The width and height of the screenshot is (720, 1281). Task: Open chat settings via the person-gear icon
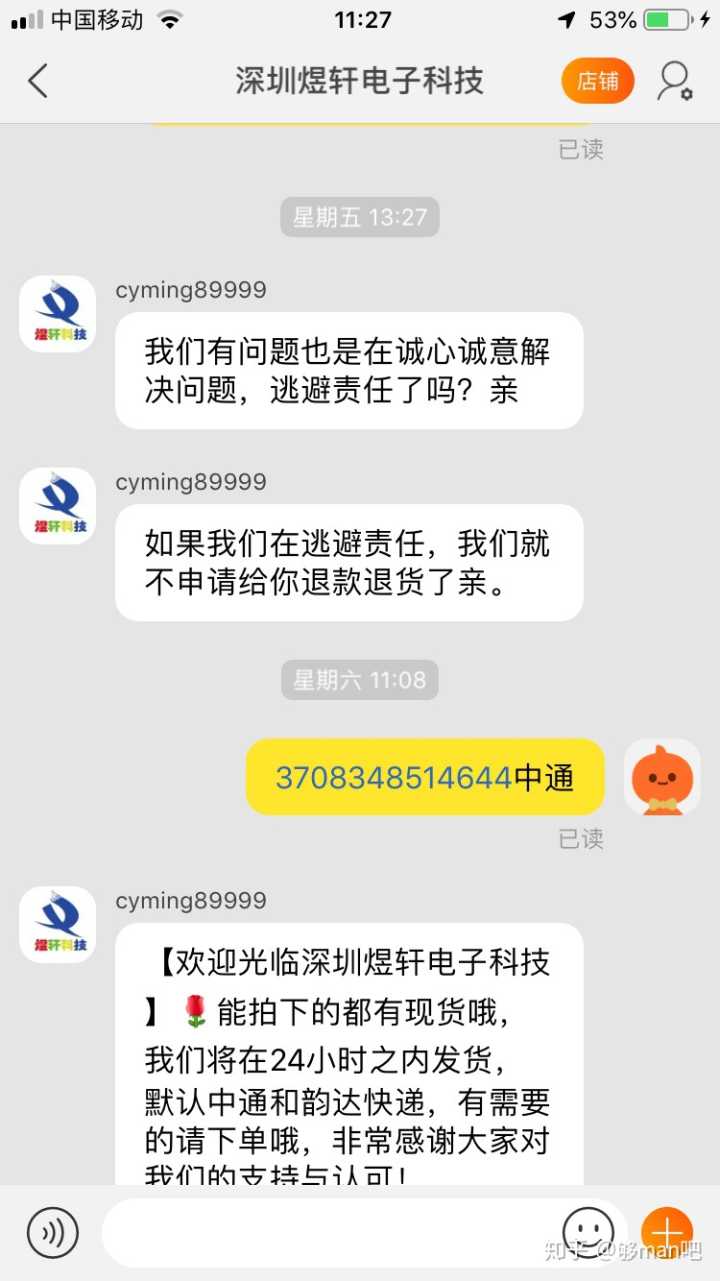[674, 81]
